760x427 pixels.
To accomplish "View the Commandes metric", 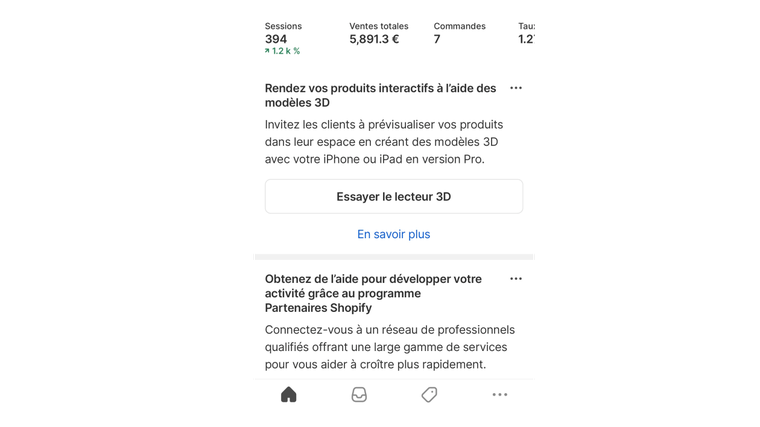I will point(459,34).
